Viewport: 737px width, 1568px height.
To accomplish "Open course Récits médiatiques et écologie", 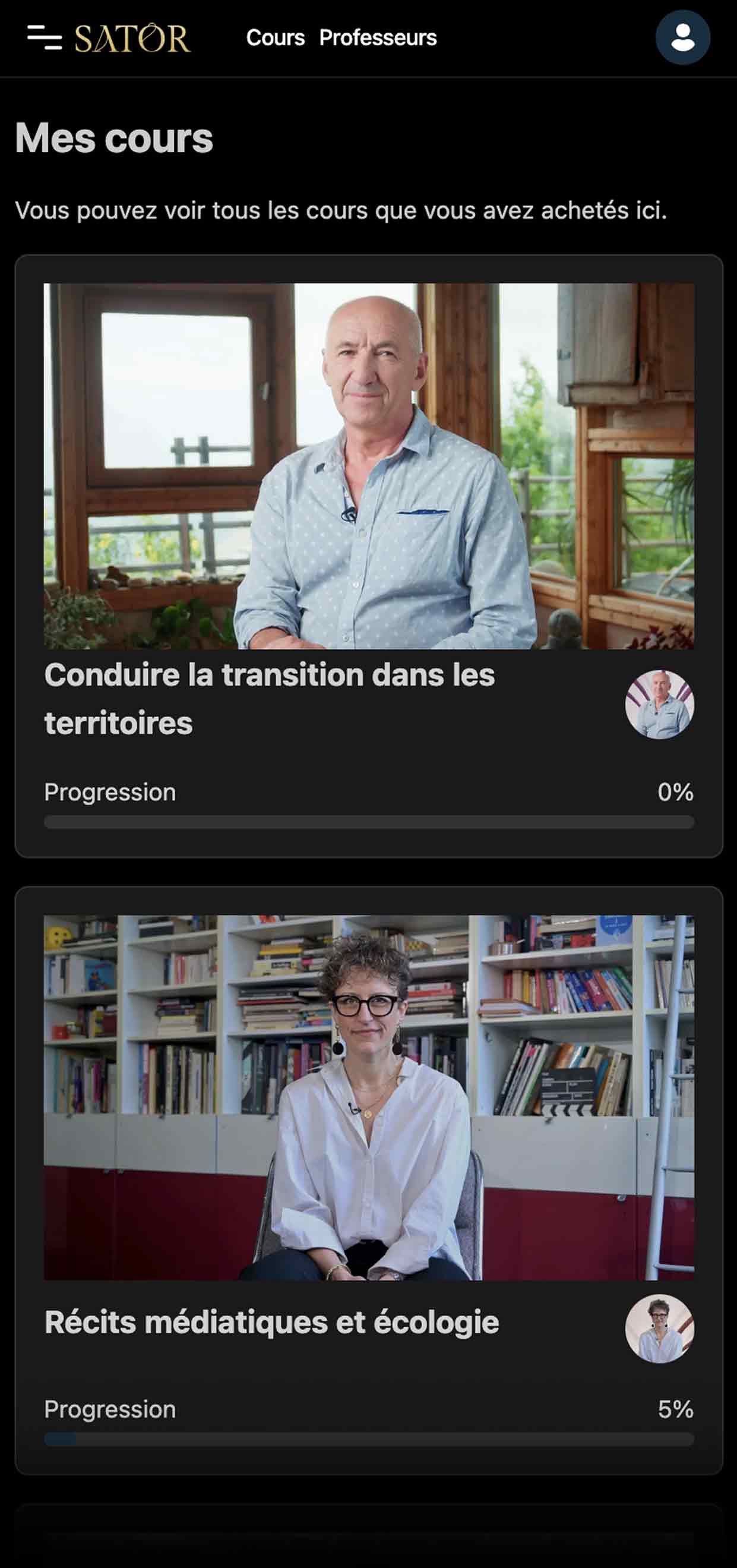I will pyautogui.click(x=271, y=1322).
